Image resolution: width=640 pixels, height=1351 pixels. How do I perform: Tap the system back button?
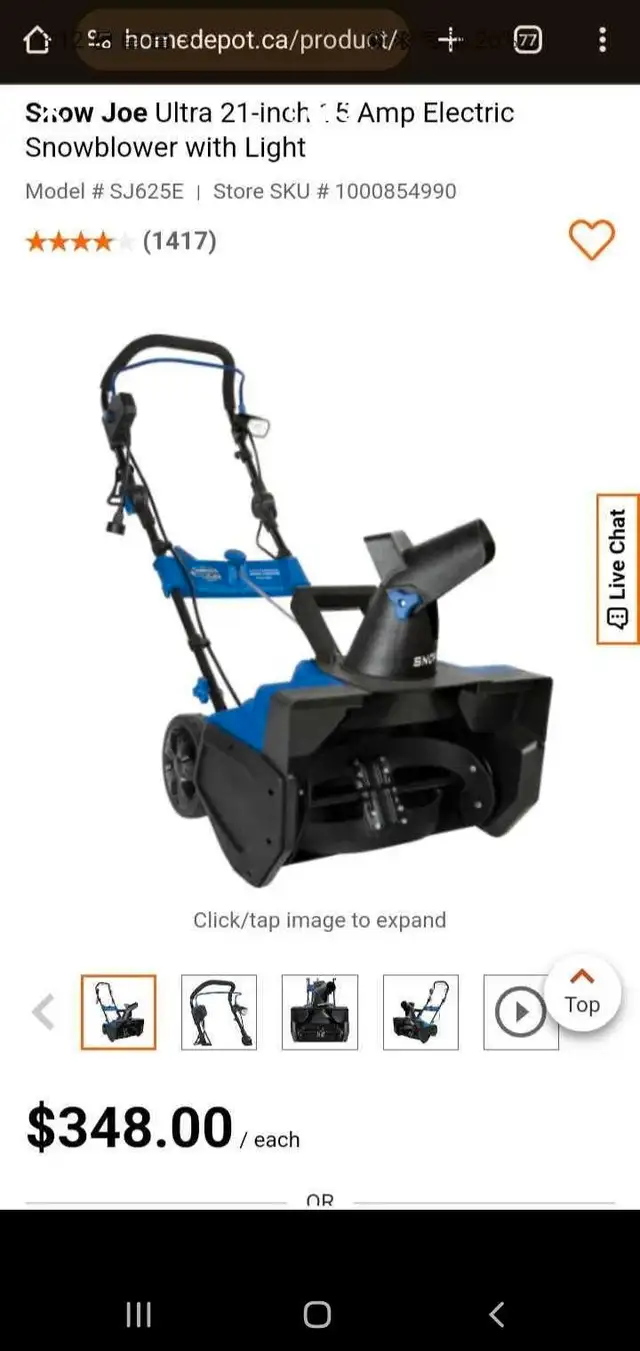tap(497, 1313)
